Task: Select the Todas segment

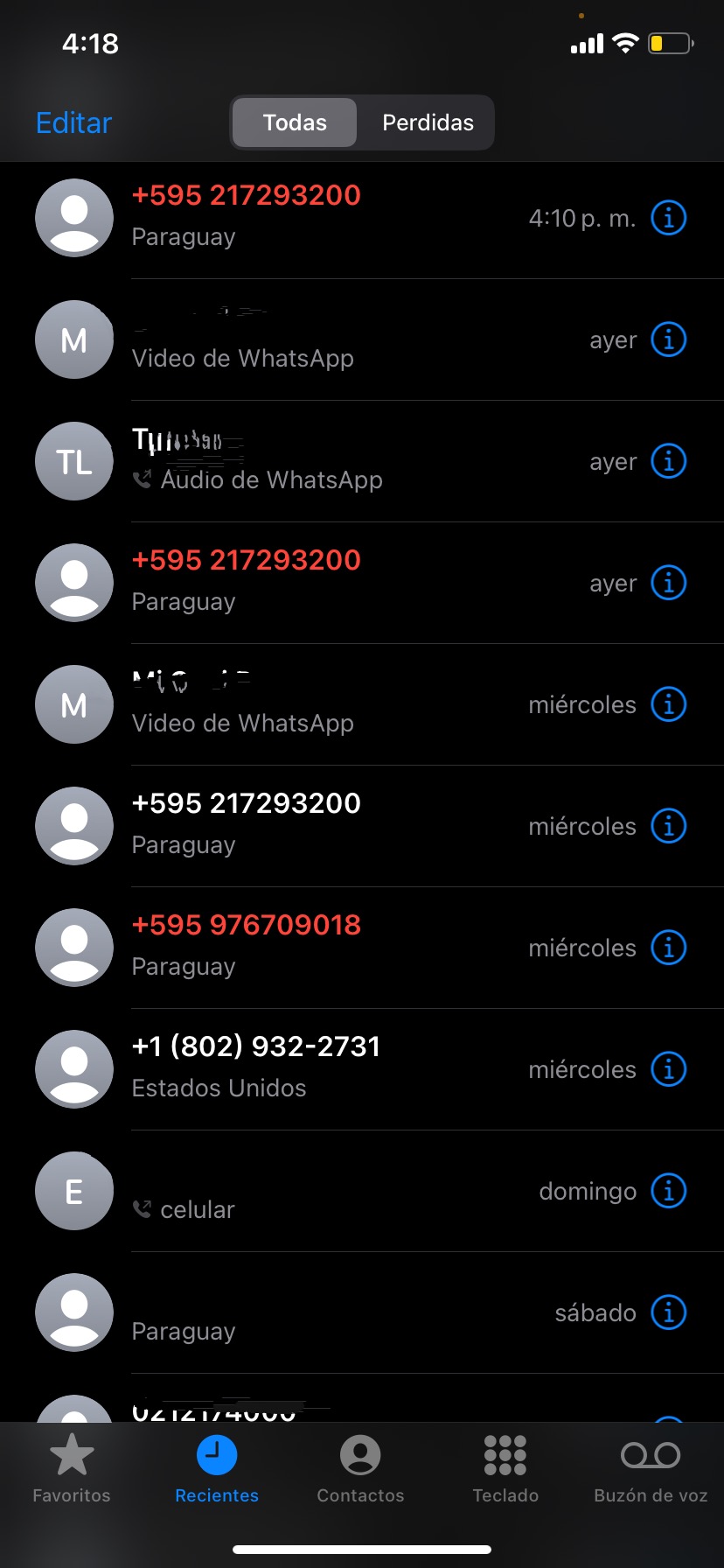Action: click(295, 123)
